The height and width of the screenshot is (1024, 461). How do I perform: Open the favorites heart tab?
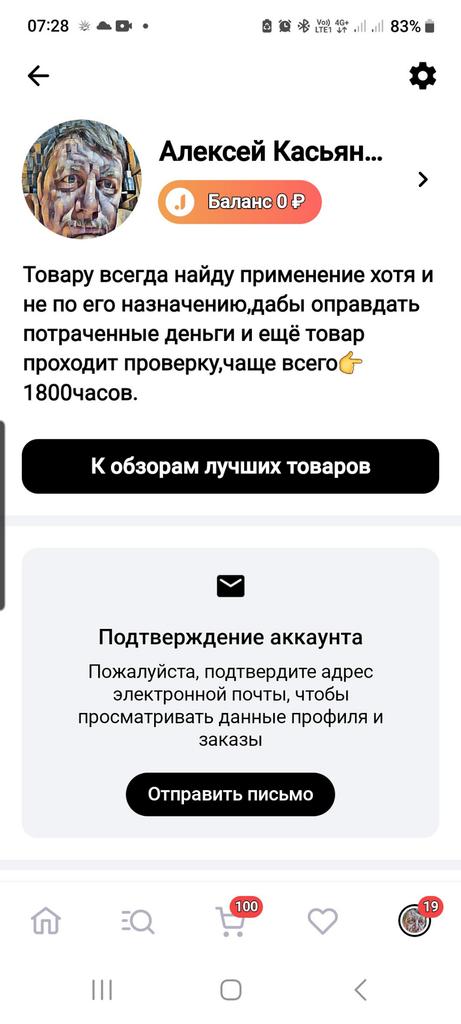point(323,921)
